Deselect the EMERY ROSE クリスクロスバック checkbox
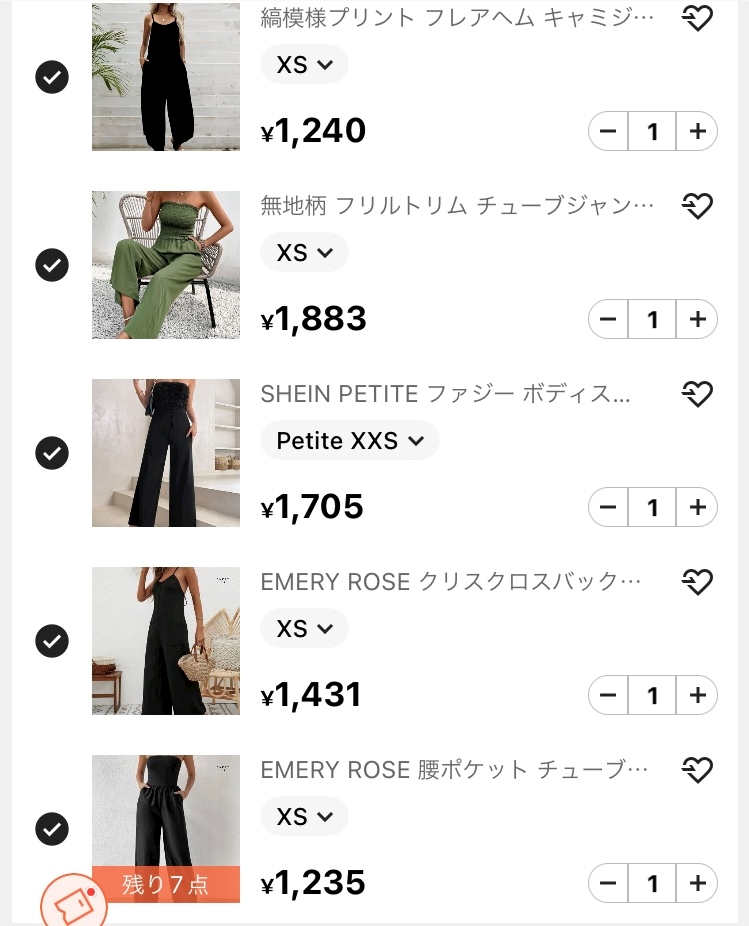The height and width of the screenshot is (926, 749). tap(52, 641)
